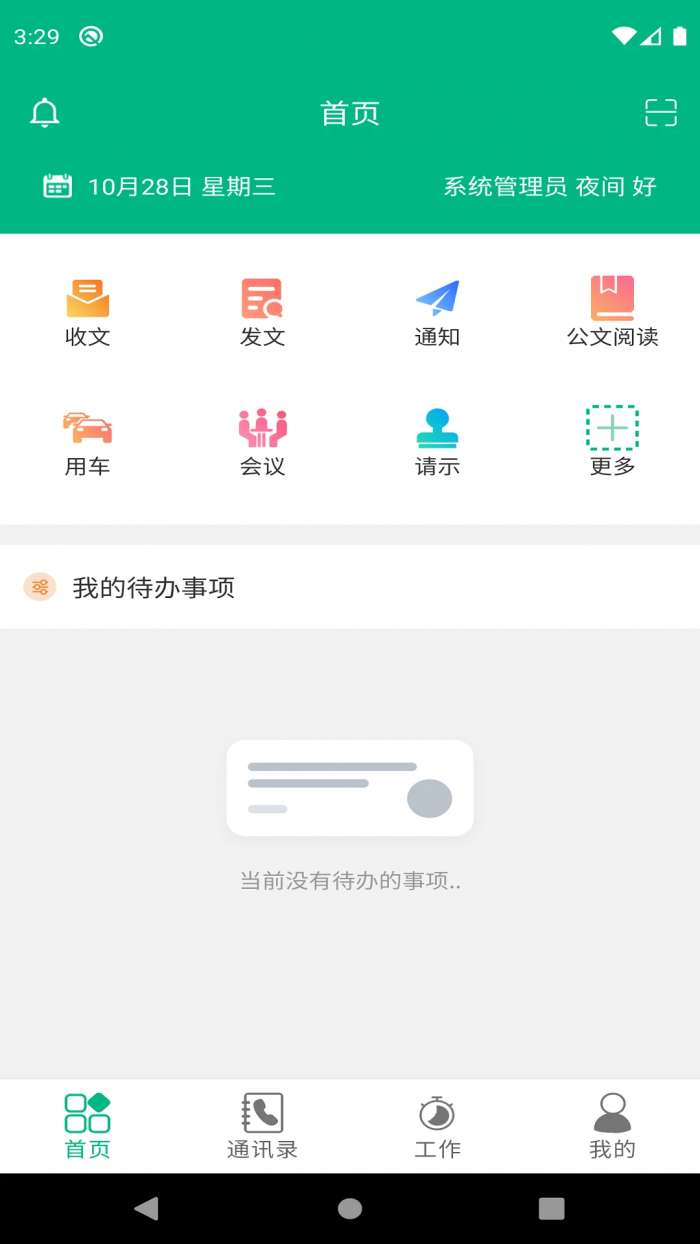Image resolution: width=700 pixels, height=1244 pixels.
Task: Switch to the 通讯录 contacts tab
Action: [262, 1126]
